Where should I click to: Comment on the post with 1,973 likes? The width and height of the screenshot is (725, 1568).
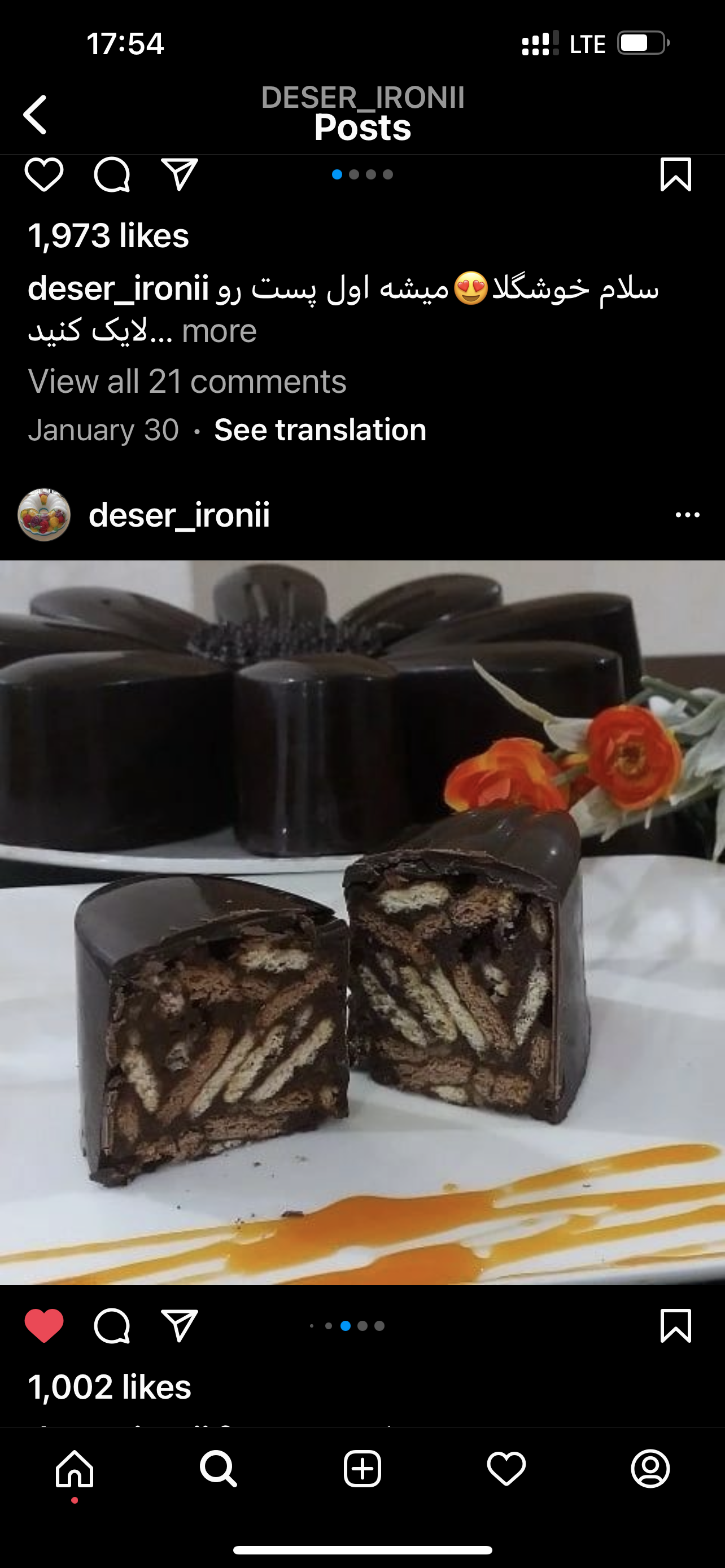coord(112,175)
